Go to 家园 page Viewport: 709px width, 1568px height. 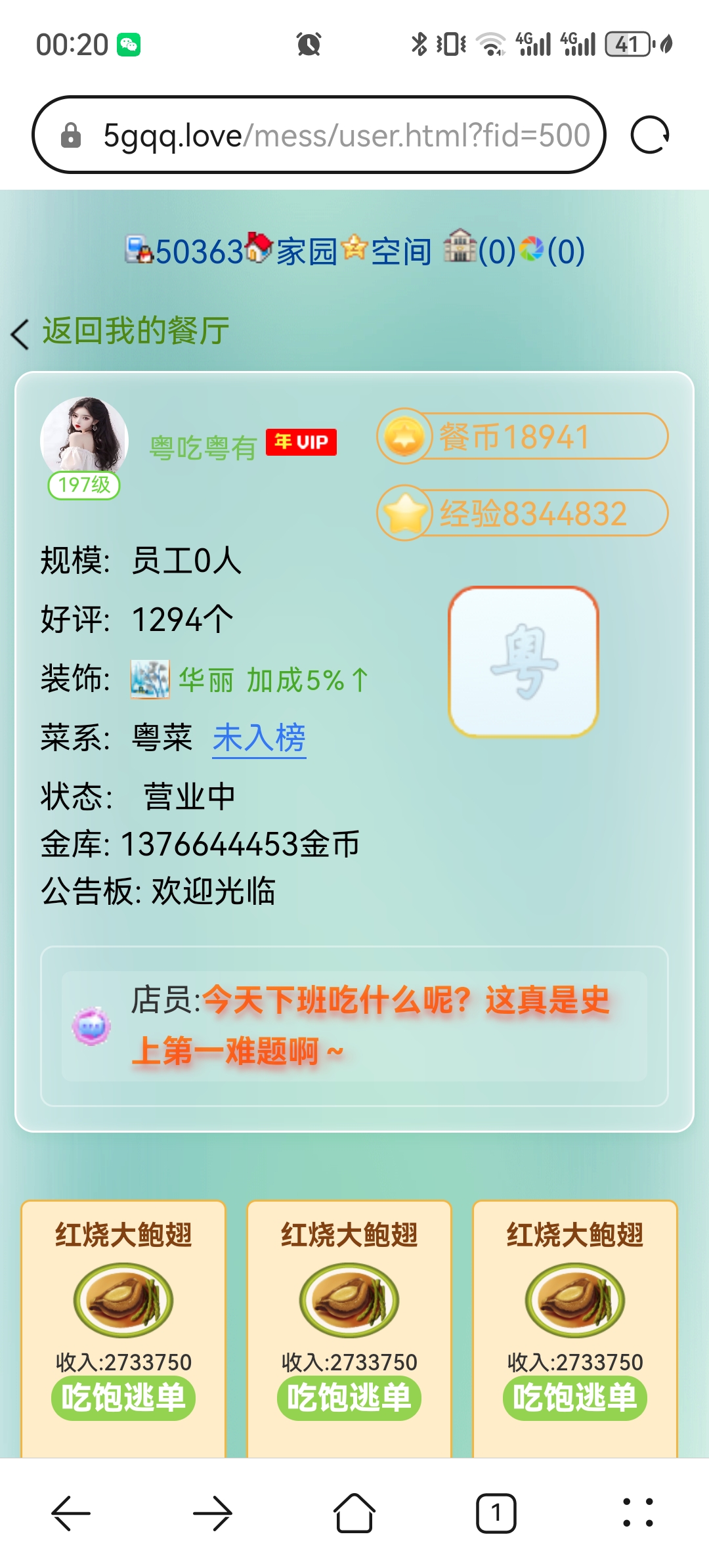point(306,251)
